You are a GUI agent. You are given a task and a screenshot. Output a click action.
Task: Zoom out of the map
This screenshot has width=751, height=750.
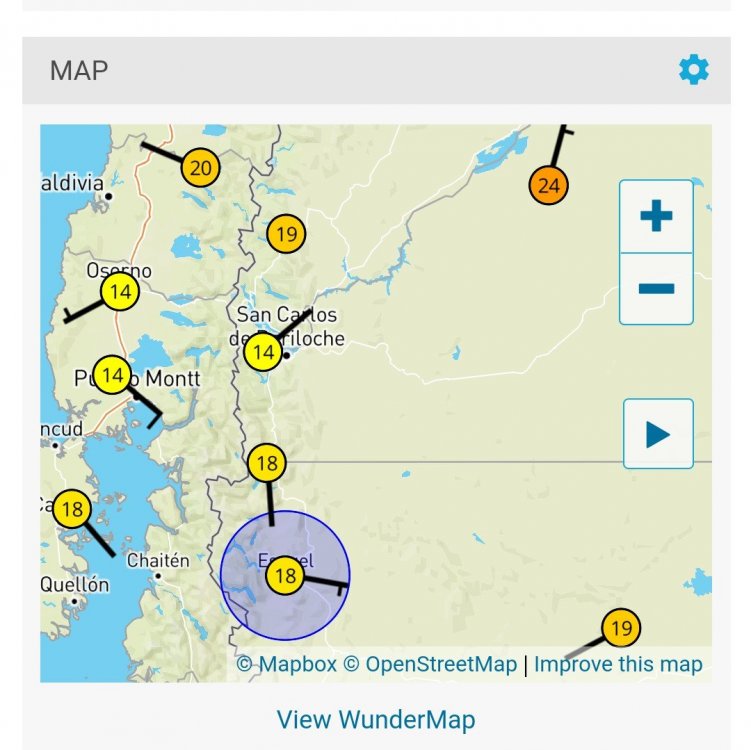(656, 289)
